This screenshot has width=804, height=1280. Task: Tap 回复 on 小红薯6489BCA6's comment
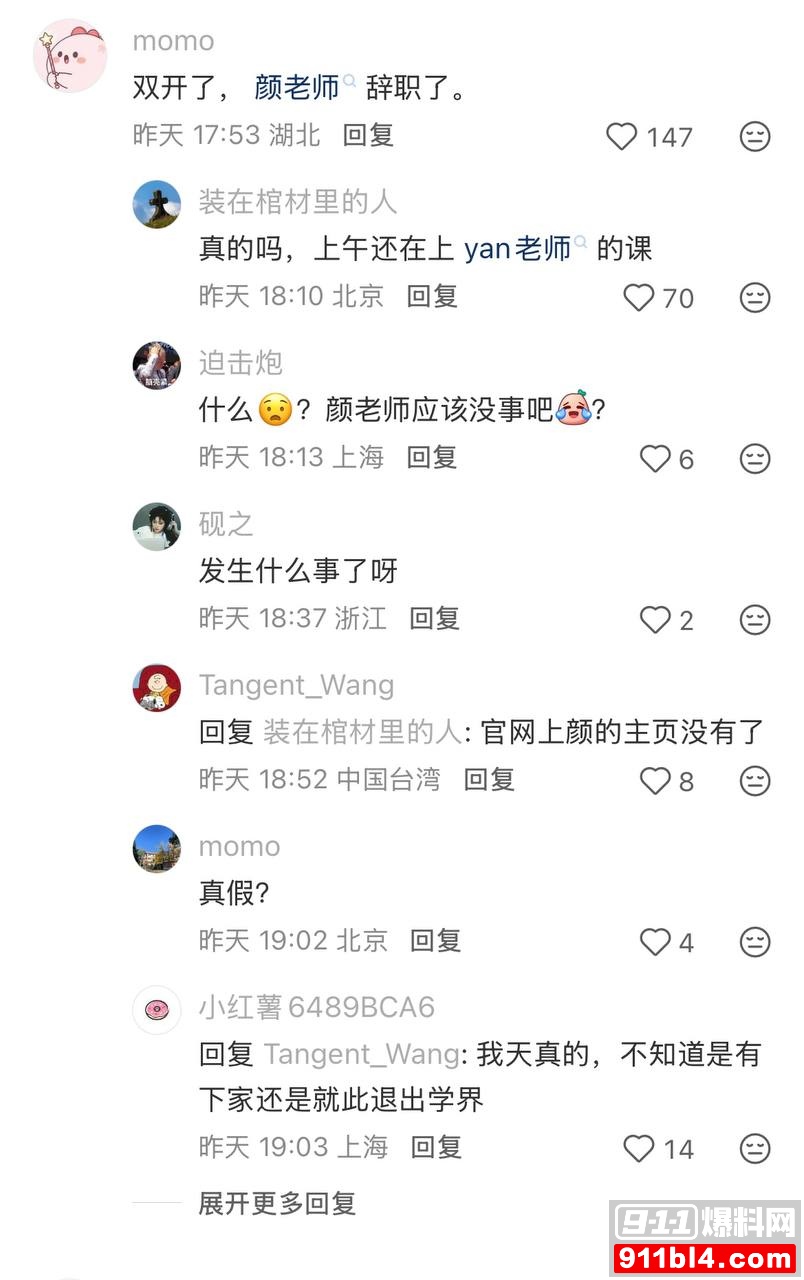point(437,1148)
